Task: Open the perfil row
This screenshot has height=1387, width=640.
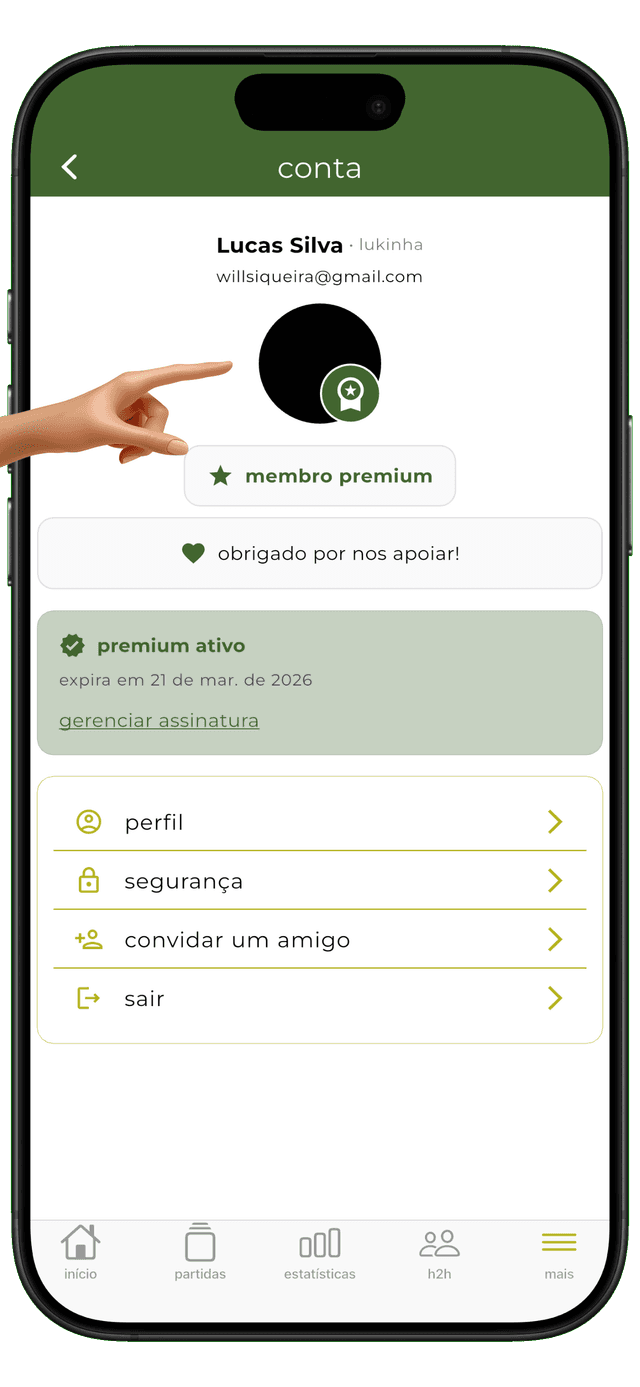Action: pos(320,822)
